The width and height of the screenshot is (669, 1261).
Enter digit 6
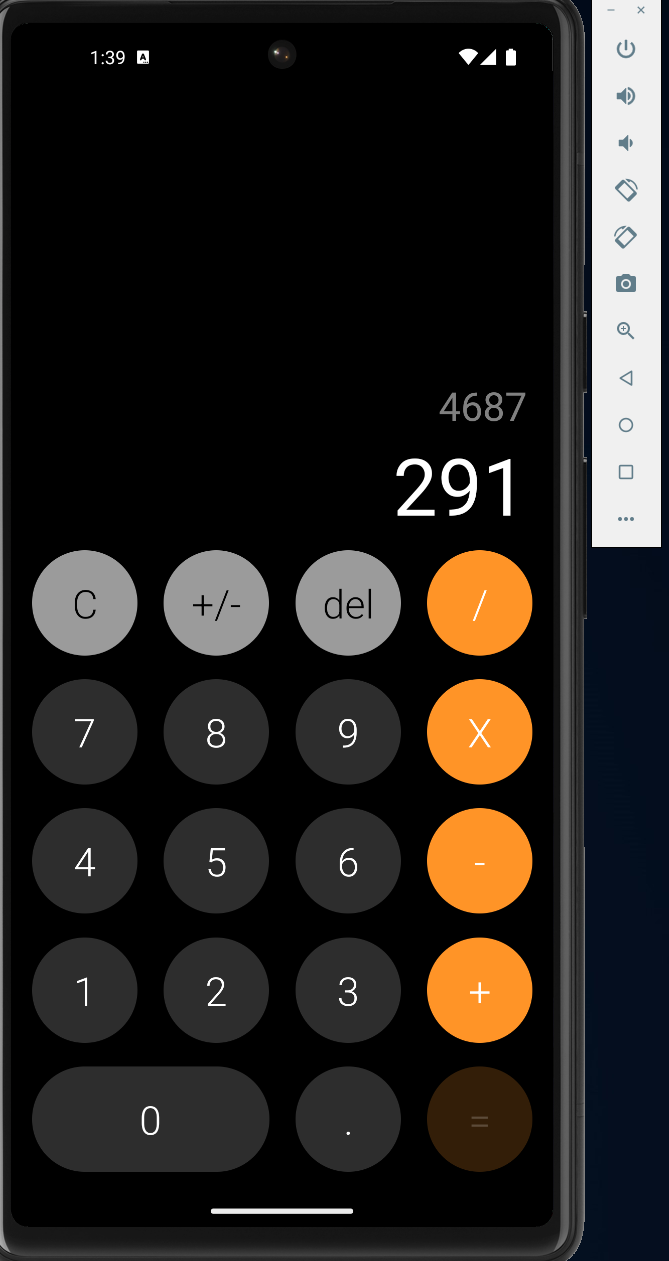pos(348,861)
